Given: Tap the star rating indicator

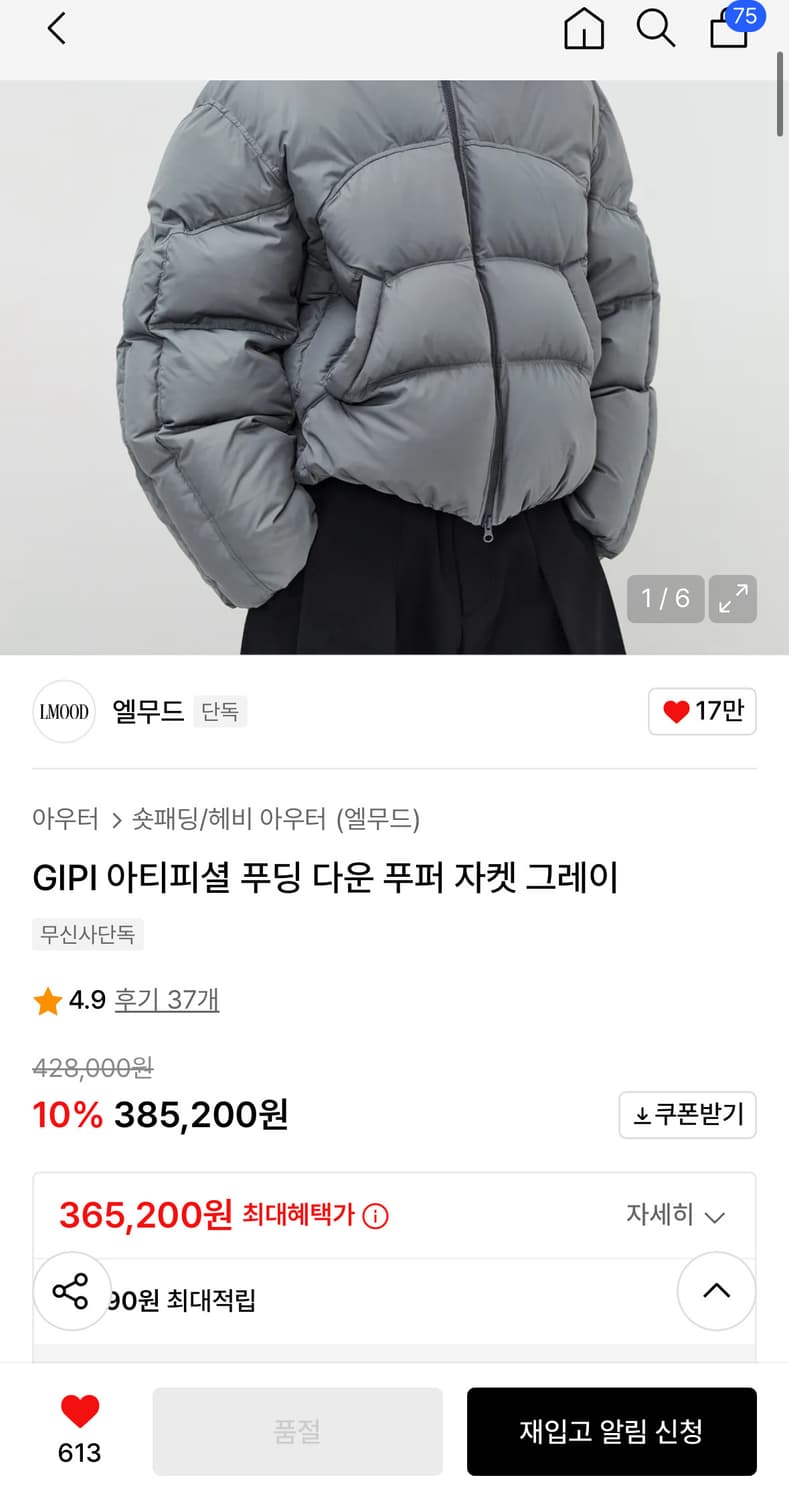Looking at the screenshot, I should coord(45,999).
